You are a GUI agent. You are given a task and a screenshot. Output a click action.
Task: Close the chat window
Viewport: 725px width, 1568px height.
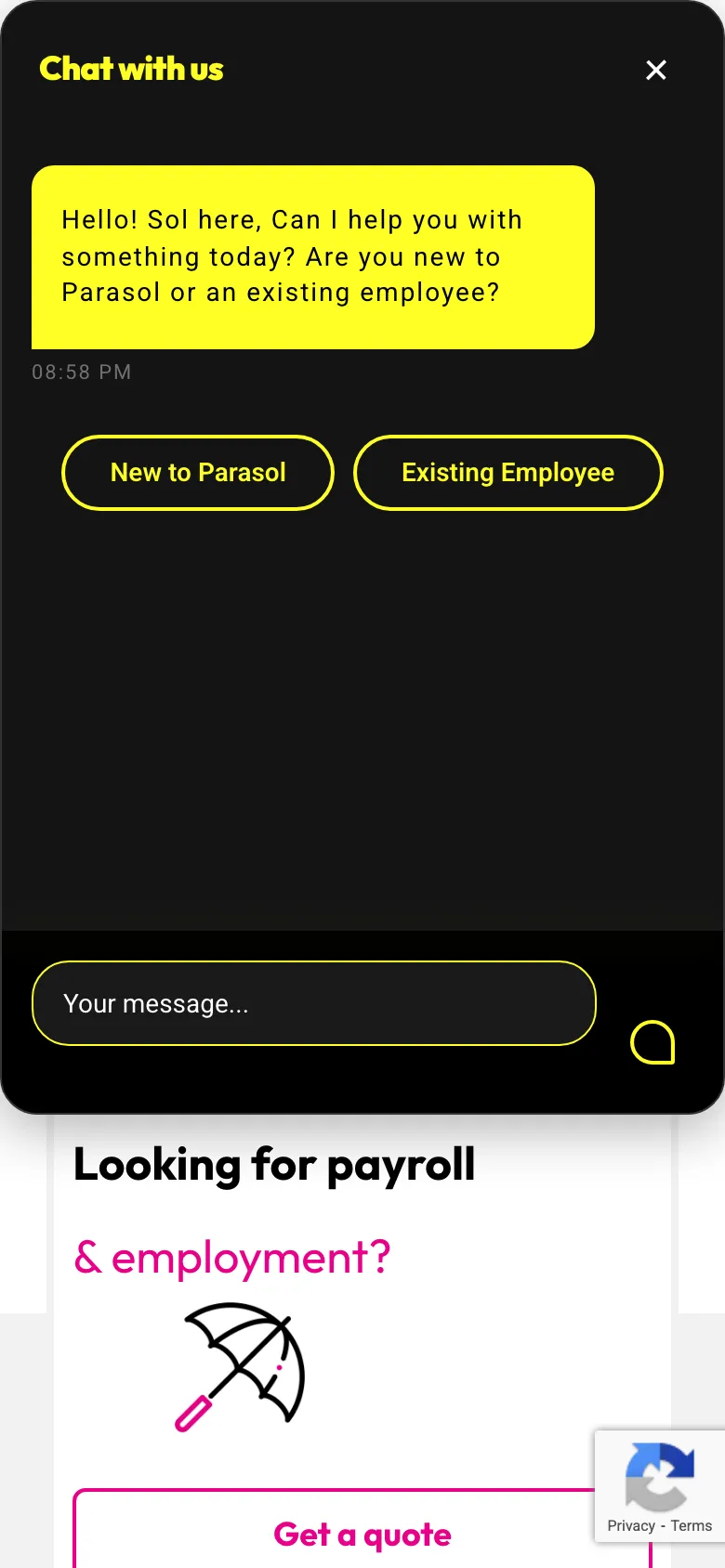coord(656,70)
